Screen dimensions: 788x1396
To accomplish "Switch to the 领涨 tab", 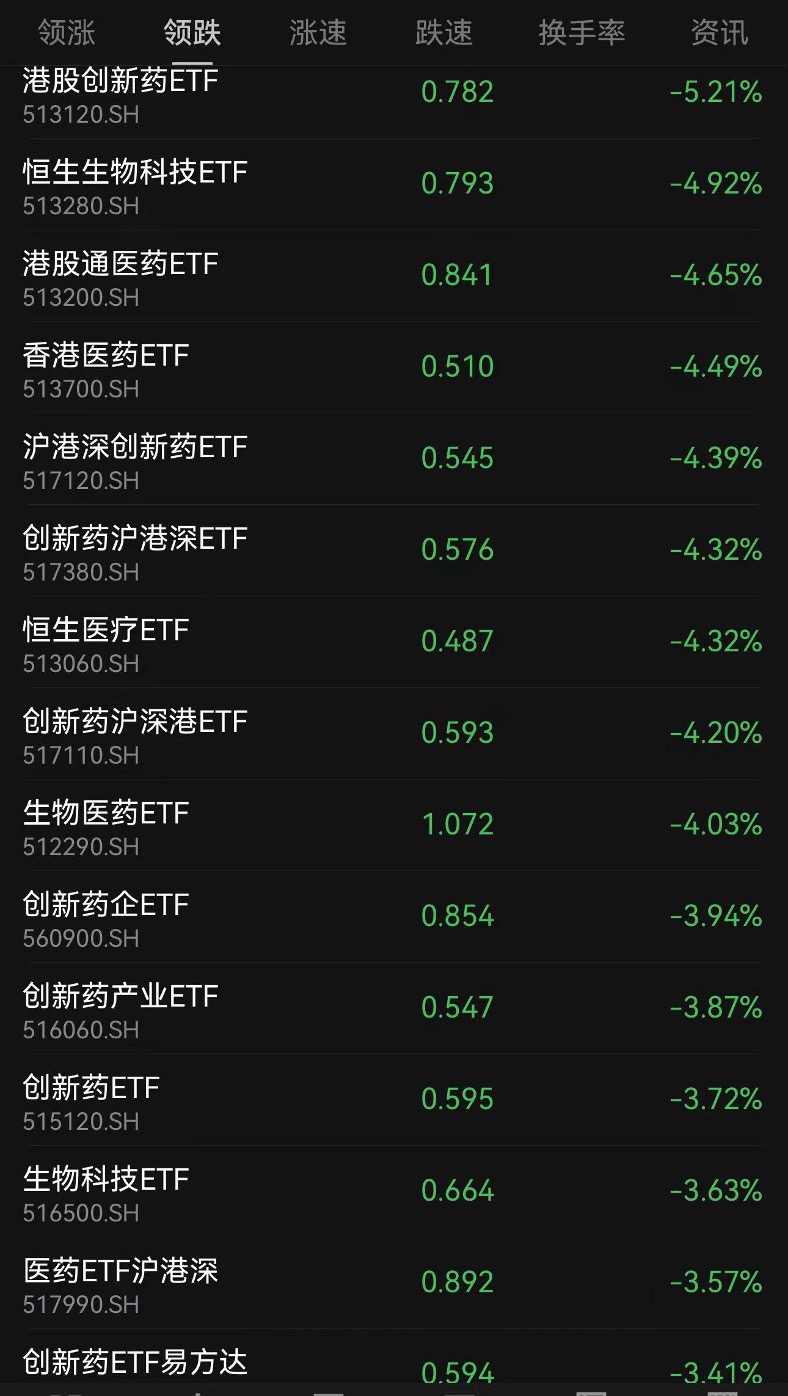I will (67, 33).
